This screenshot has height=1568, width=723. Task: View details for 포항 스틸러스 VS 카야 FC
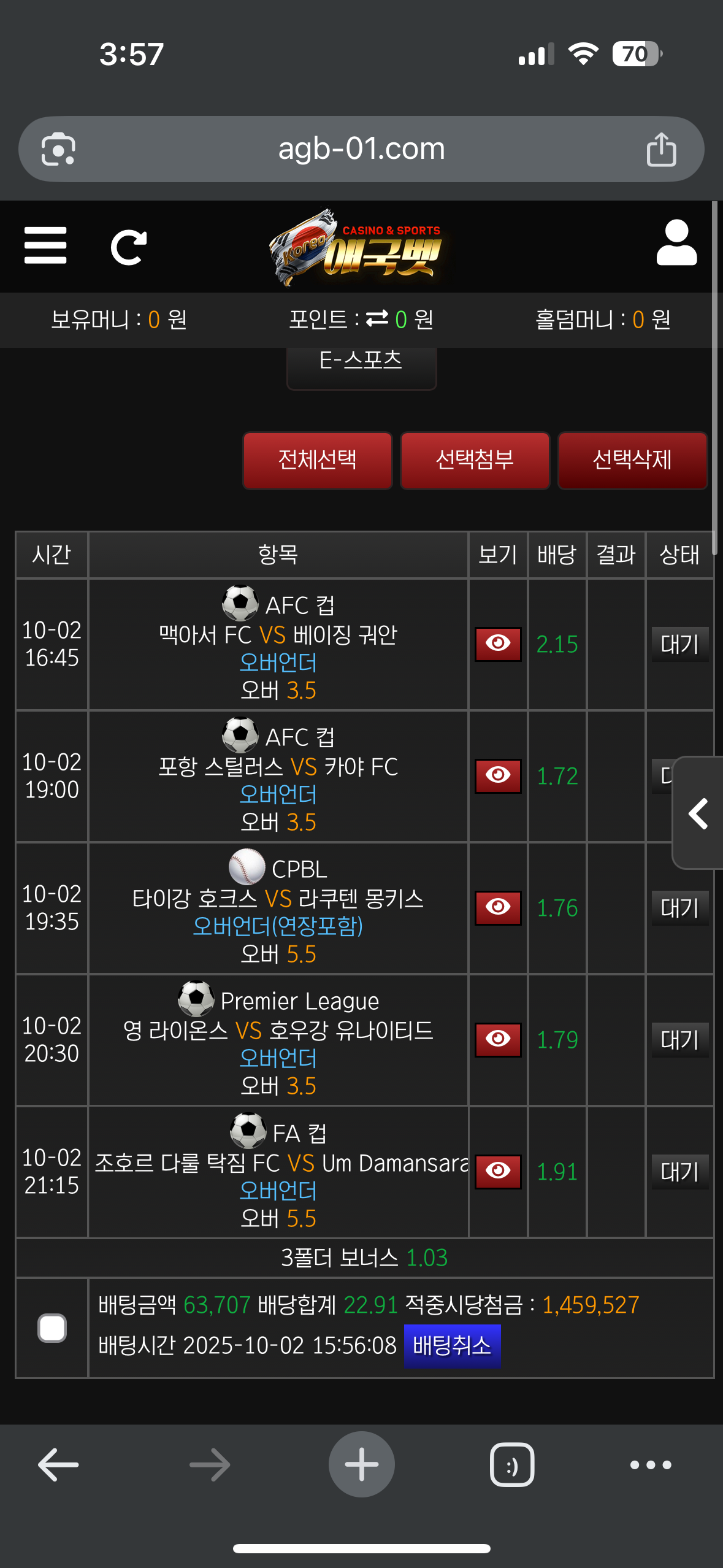click(x=498, y=775)
